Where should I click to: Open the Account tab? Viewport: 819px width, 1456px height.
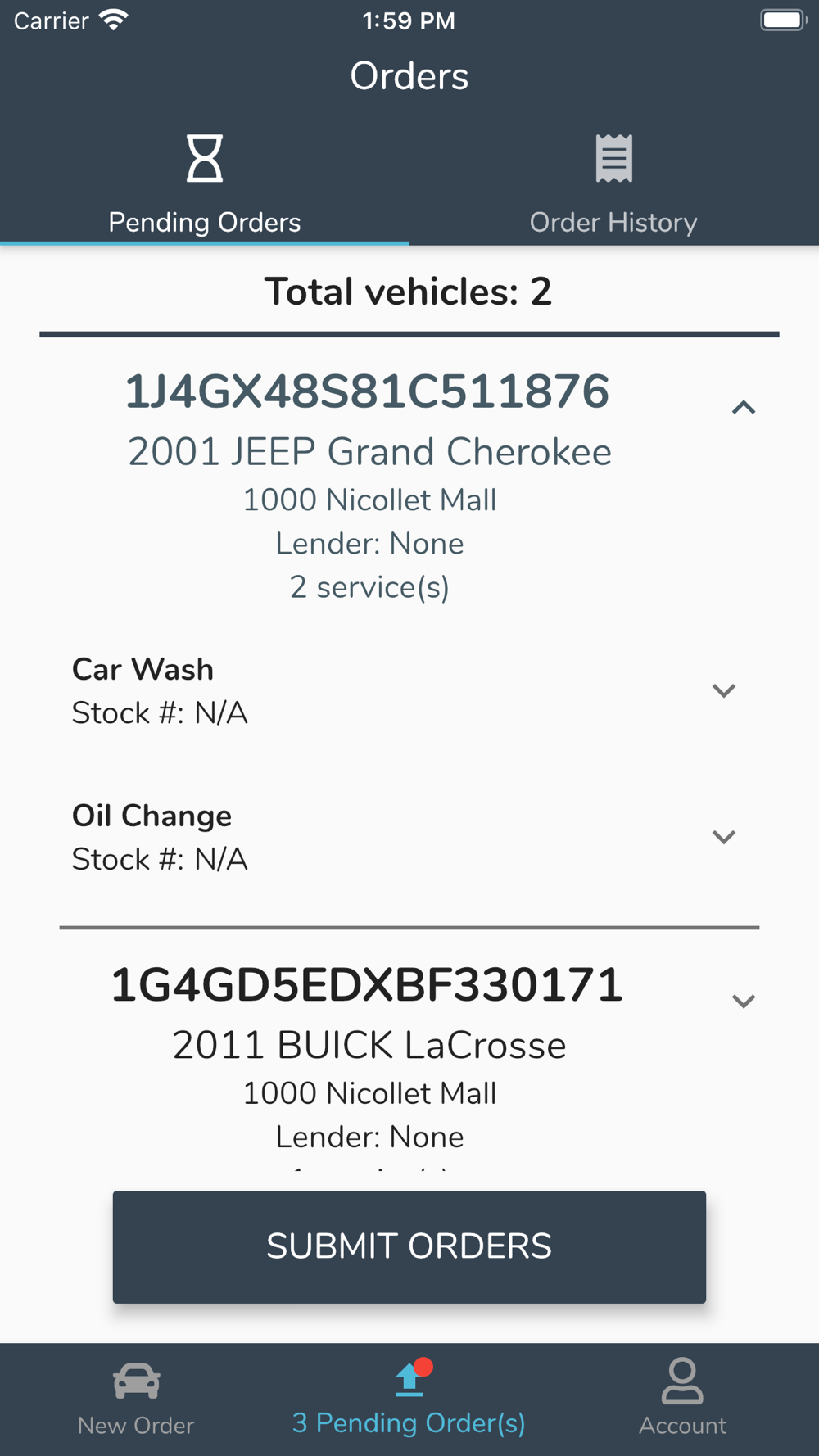tap(682, 1399)
